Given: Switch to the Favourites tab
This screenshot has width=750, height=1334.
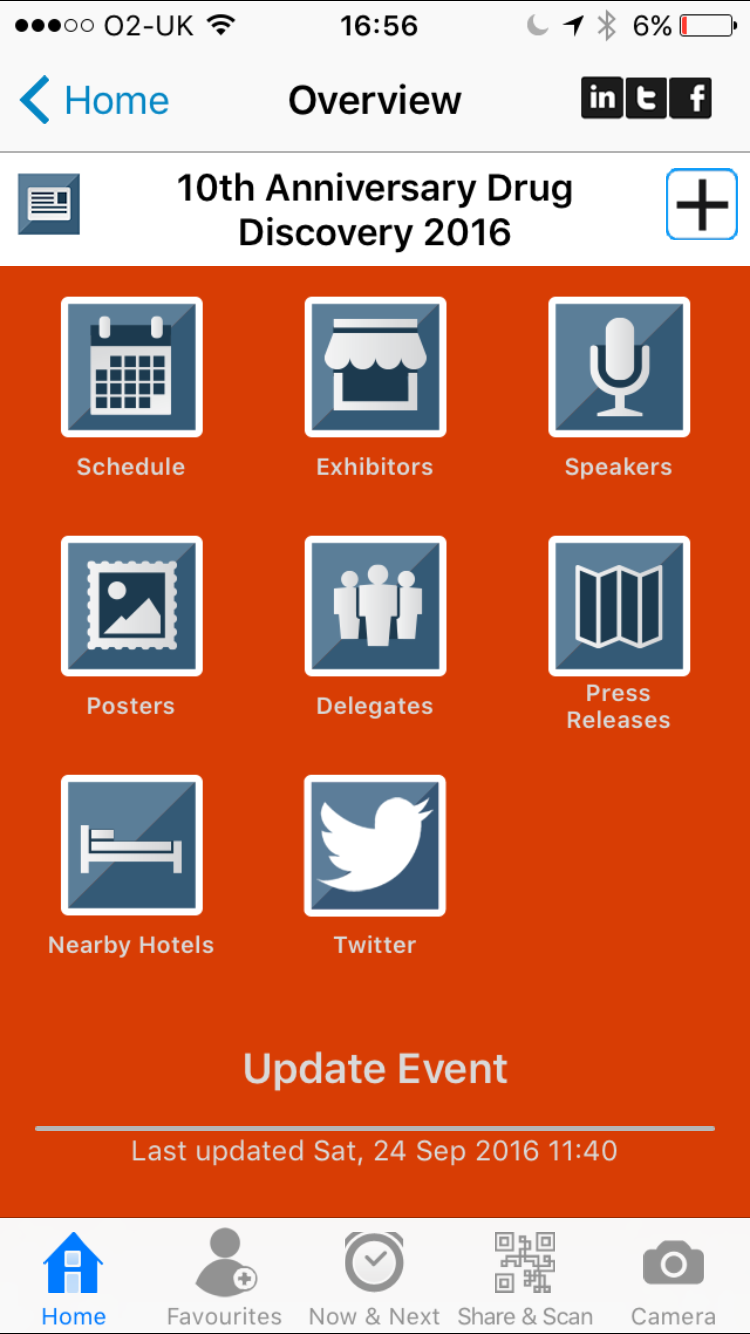Looking at the screenshot, I should point(224,1277).
